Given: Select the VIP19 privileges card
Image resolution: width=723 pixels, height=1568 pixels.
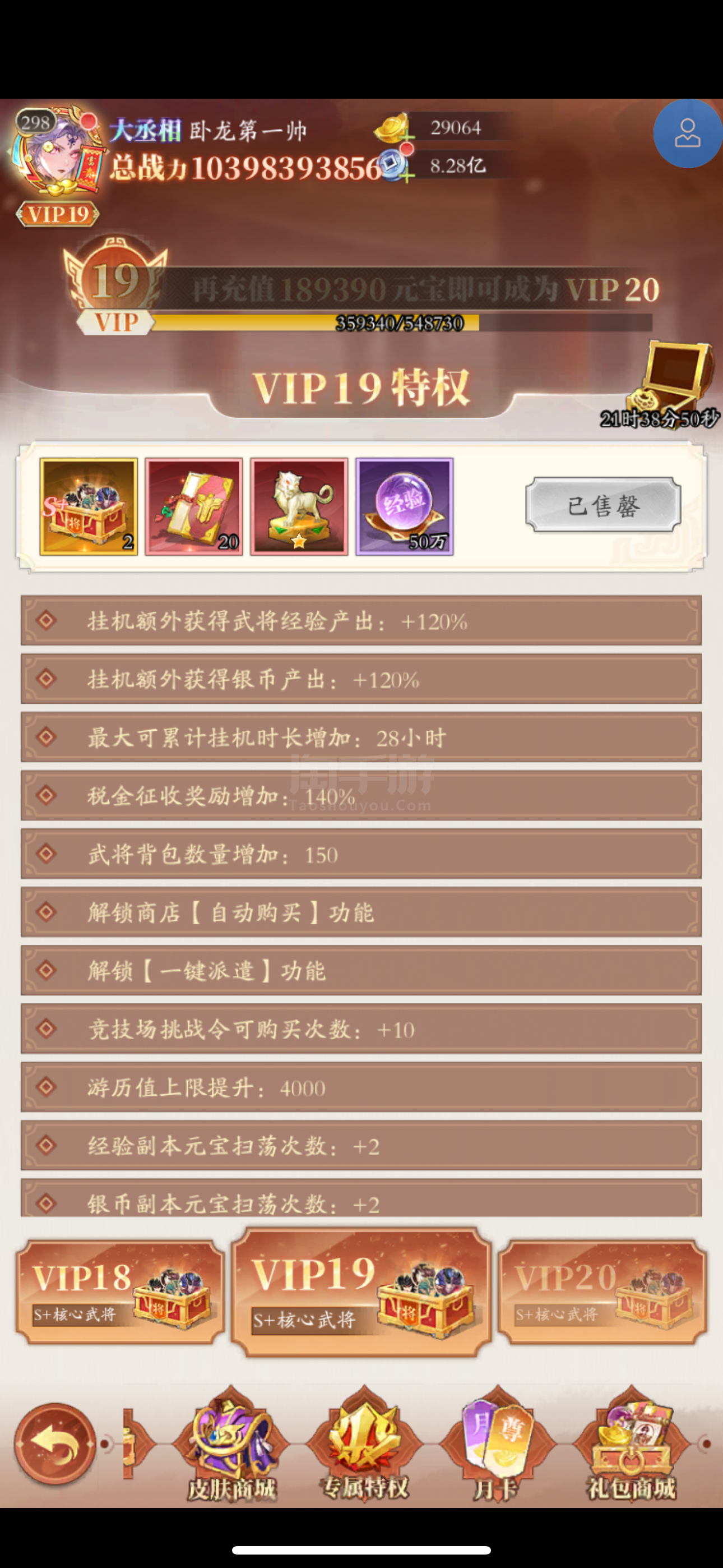Looking at the screenshot, I should pos(361,1293).
